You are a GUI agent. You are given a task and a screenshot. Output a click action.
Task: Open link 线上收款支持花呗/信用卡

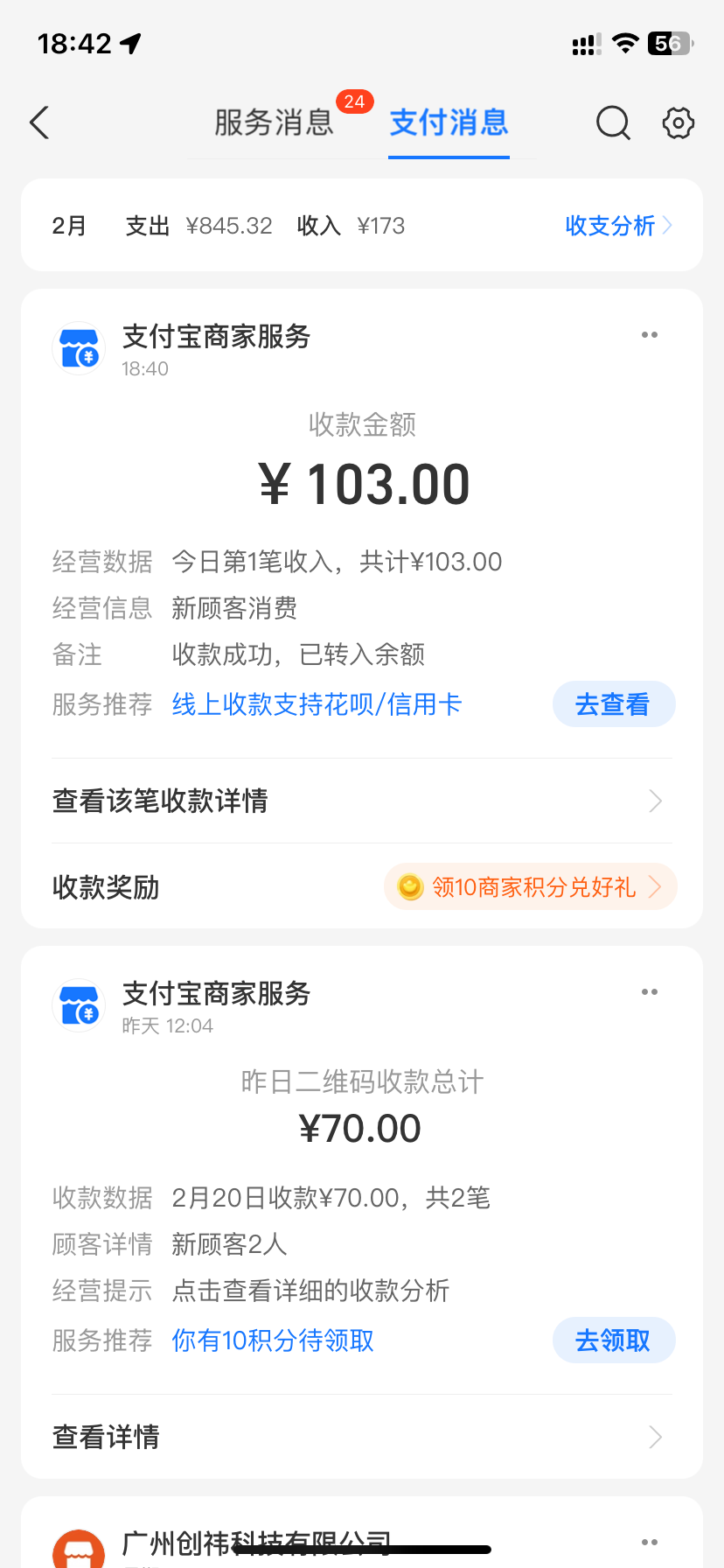pyautogui.click(x=317, y=704)
